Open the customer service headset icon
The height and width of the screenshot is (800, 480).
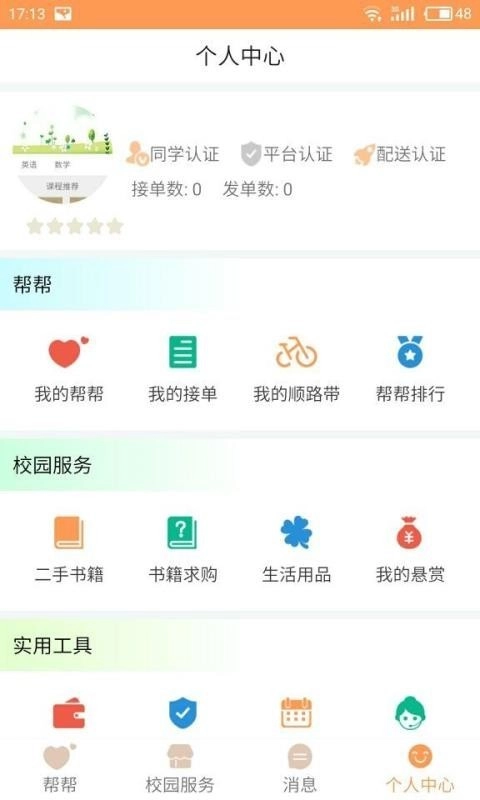pyautogui.click(x=410, y=713)
